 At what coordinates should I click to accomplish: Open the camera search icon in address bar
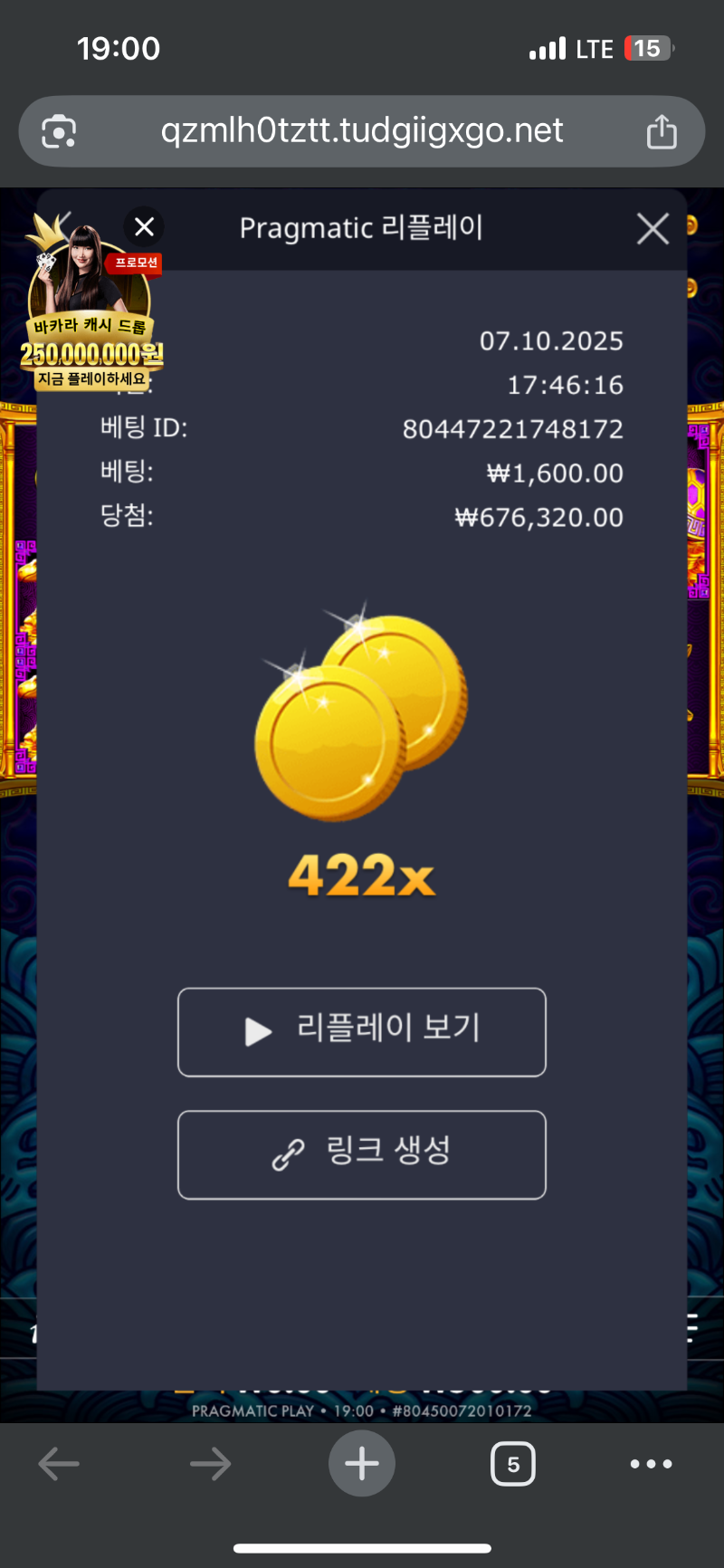(x=59, y=132)
